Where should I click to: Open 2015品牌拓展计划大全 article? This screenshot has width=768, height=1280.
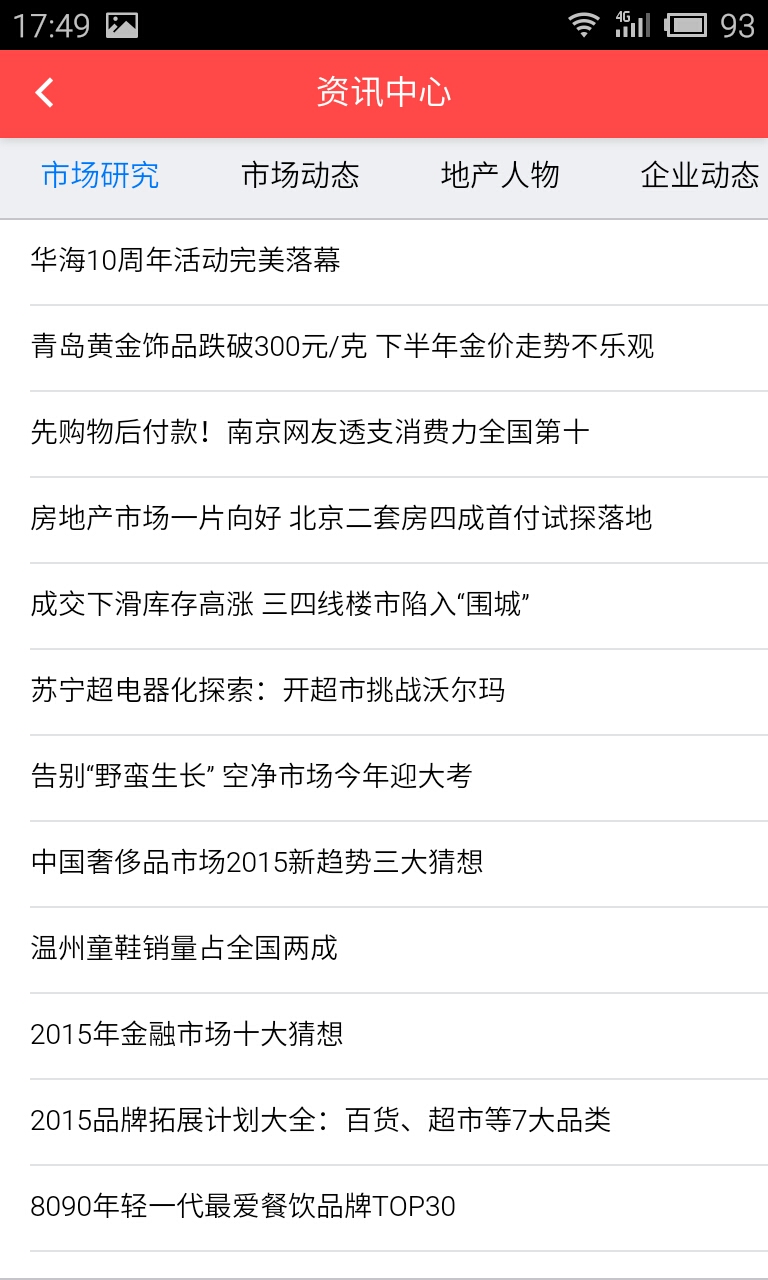(x=384, y=1122)
